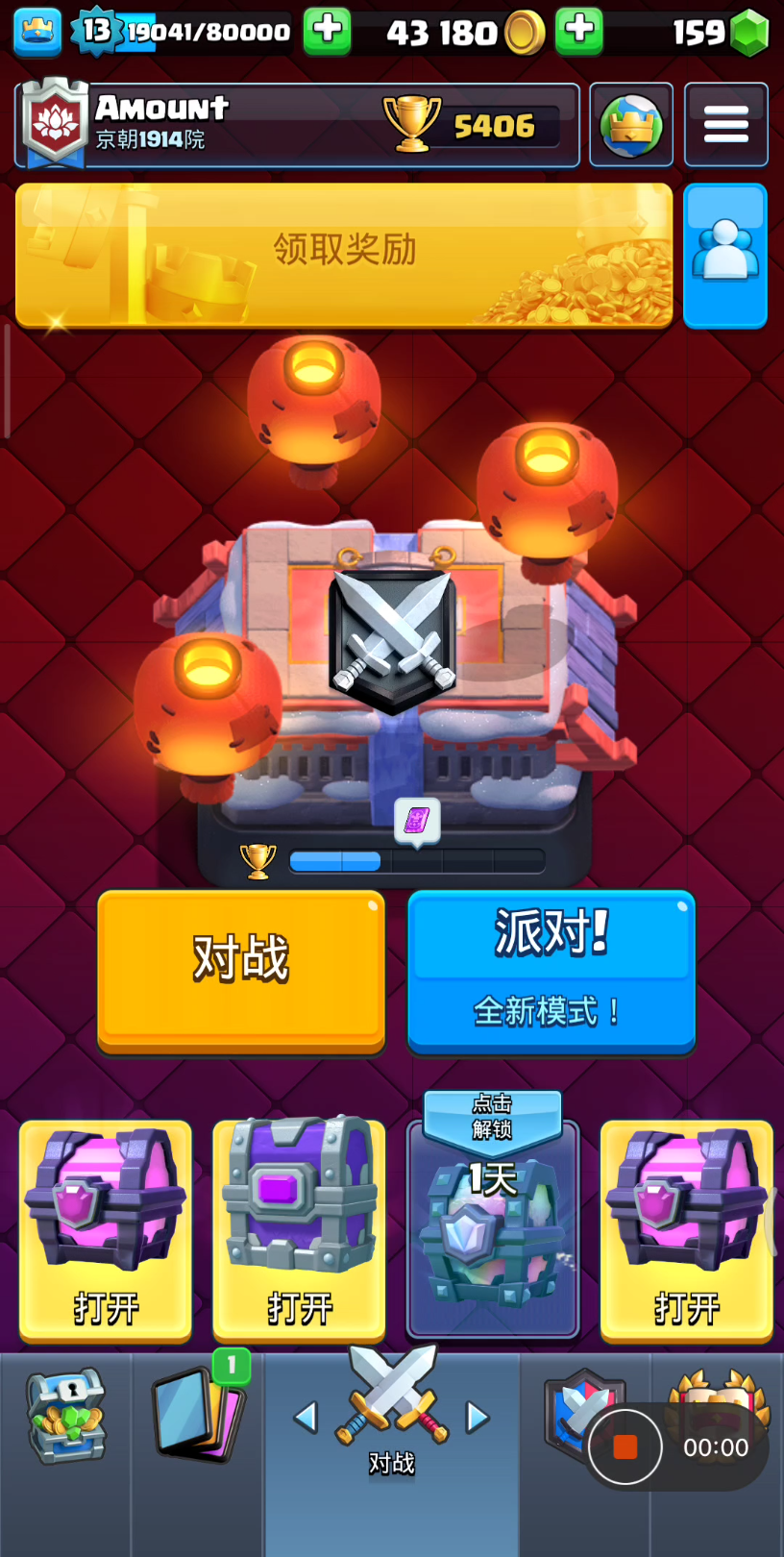The width and height of the screenshot is (784, 1557).
Task: Open the purple giant chest
Action: point(299,1229)
